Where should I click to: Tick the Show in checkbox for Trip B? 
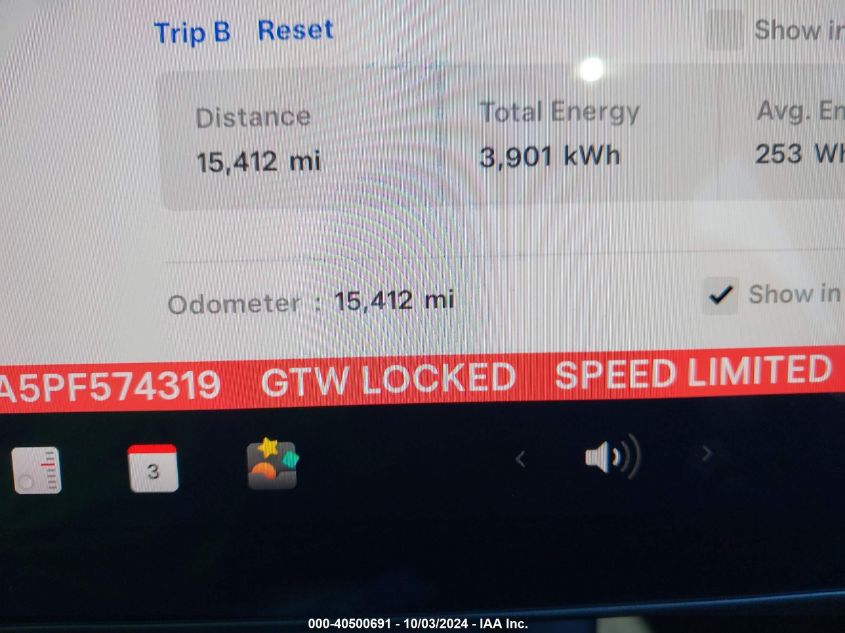pos(724,30)
